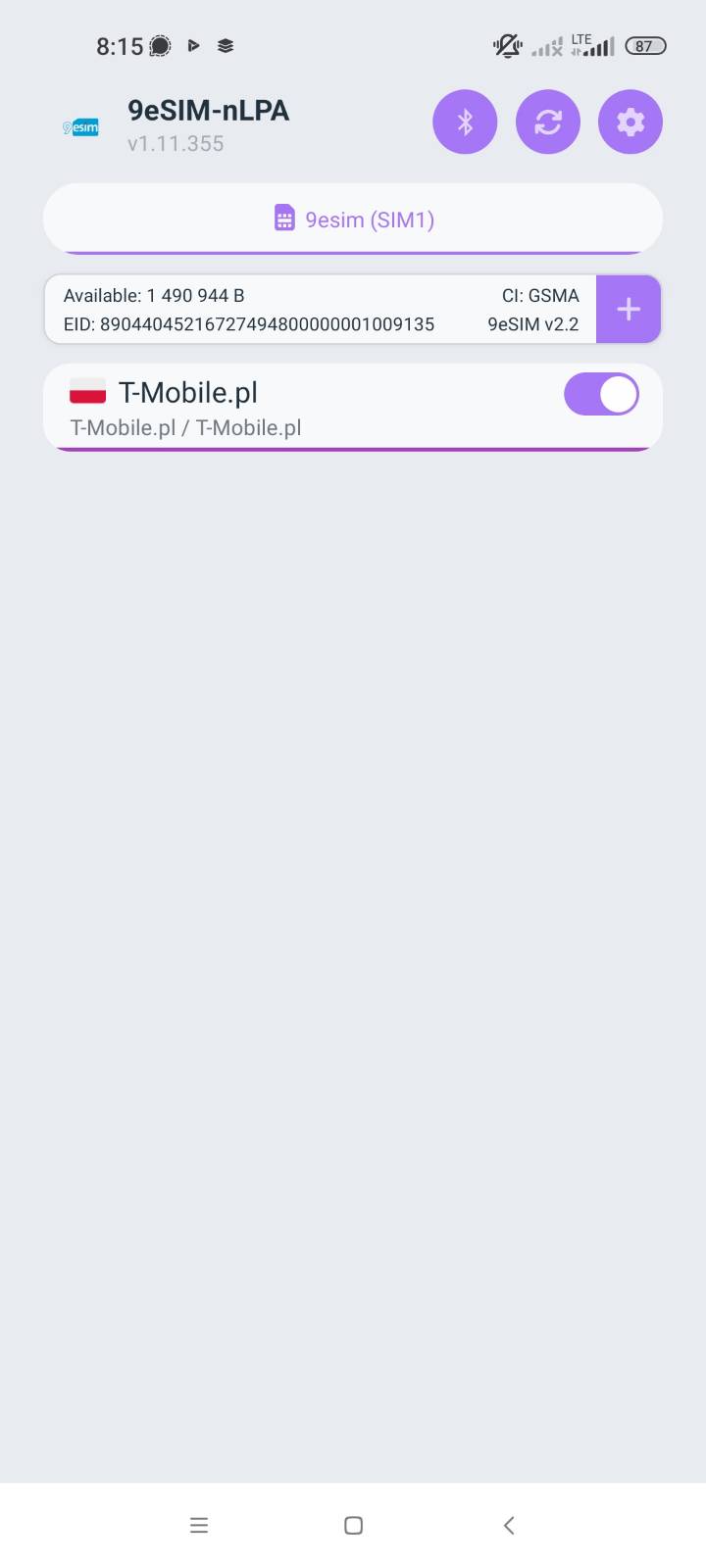Refresh the eSIM profile list
The width and height of the screenshot is (706, 1568).
547,122
